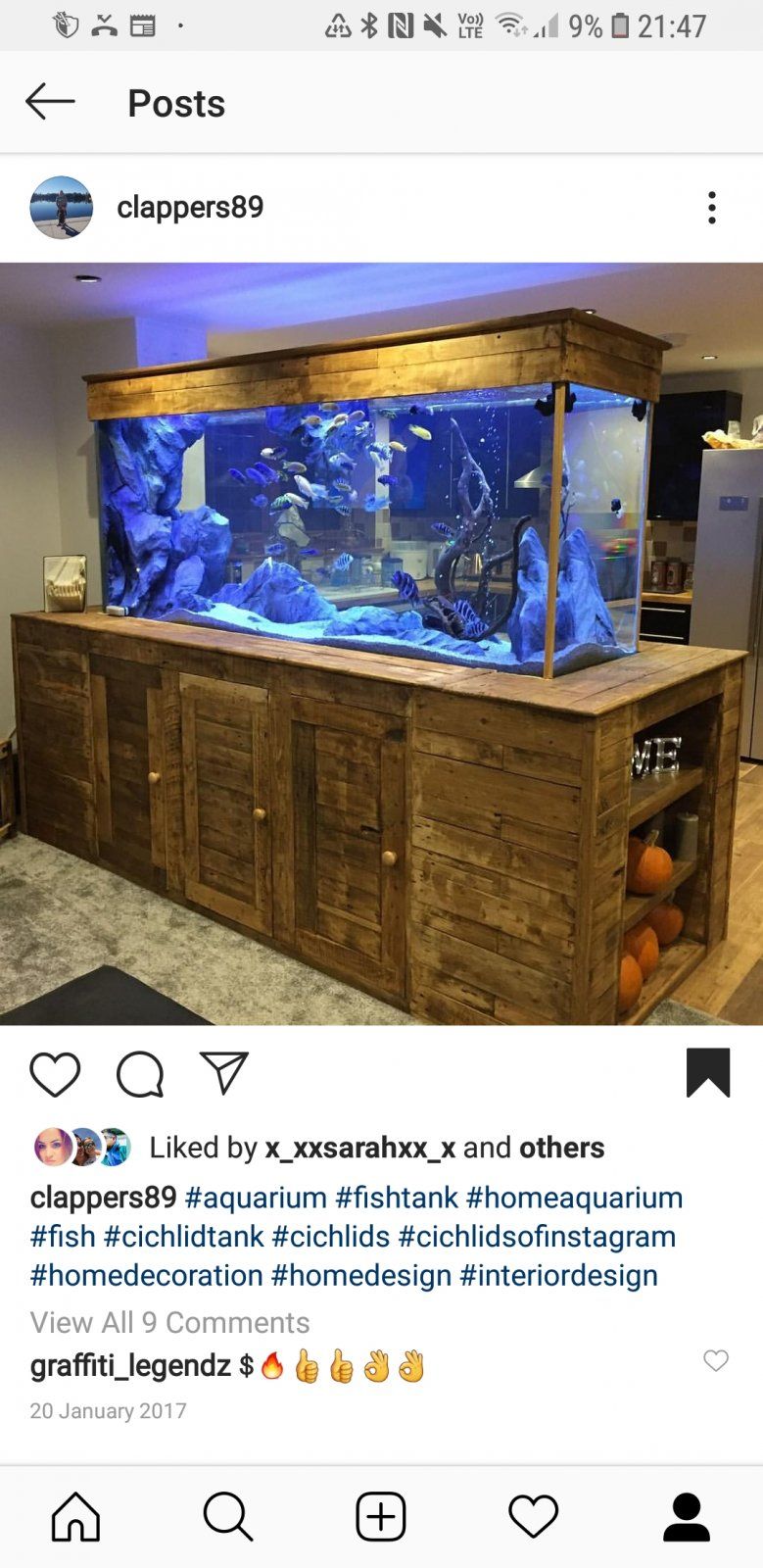Viewport: 763px width, 1568px height.
Task: Like graffiti_legendz's comment
Action: tap(716, 1360)
